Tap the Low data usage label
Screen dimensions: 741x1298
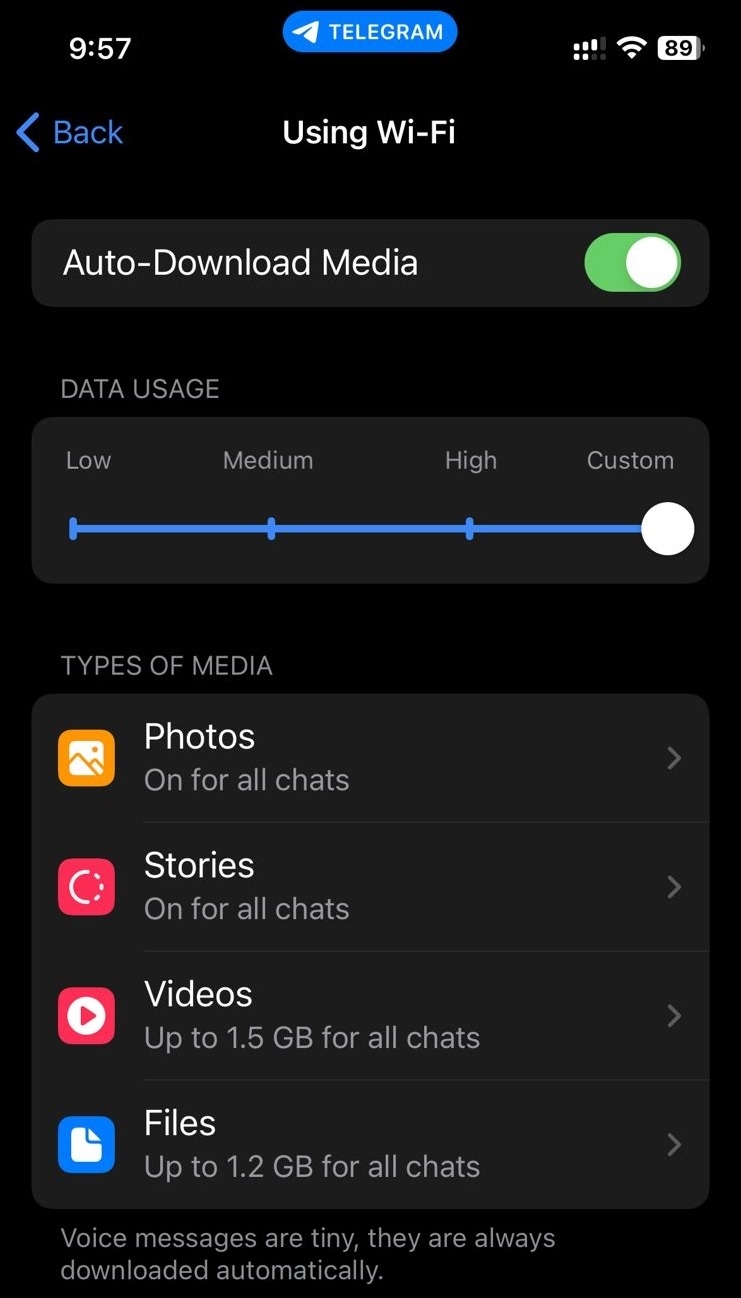[x=88, y=460]
